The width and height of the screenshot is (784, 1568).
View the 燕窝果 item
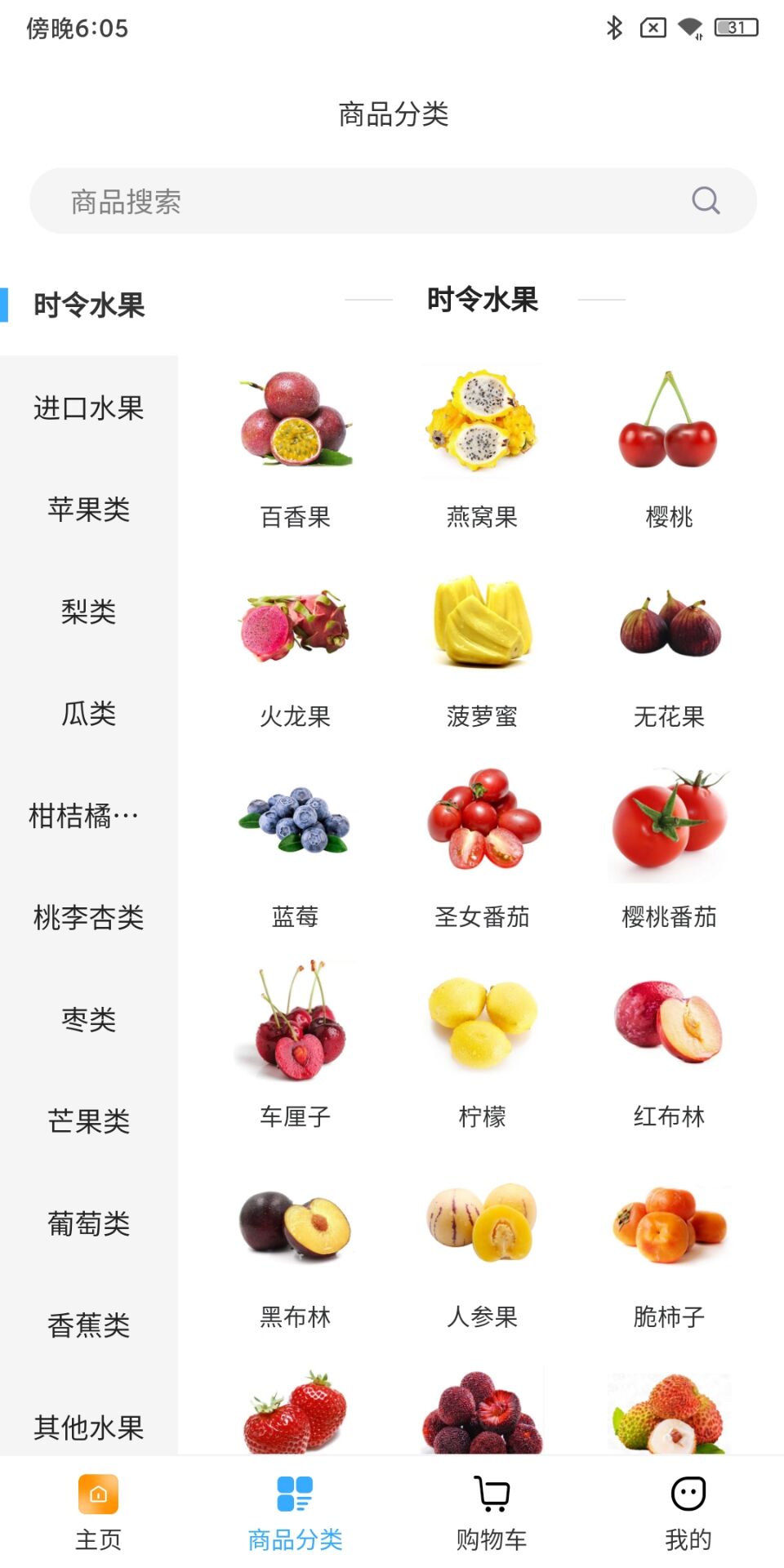click(482, 445)
